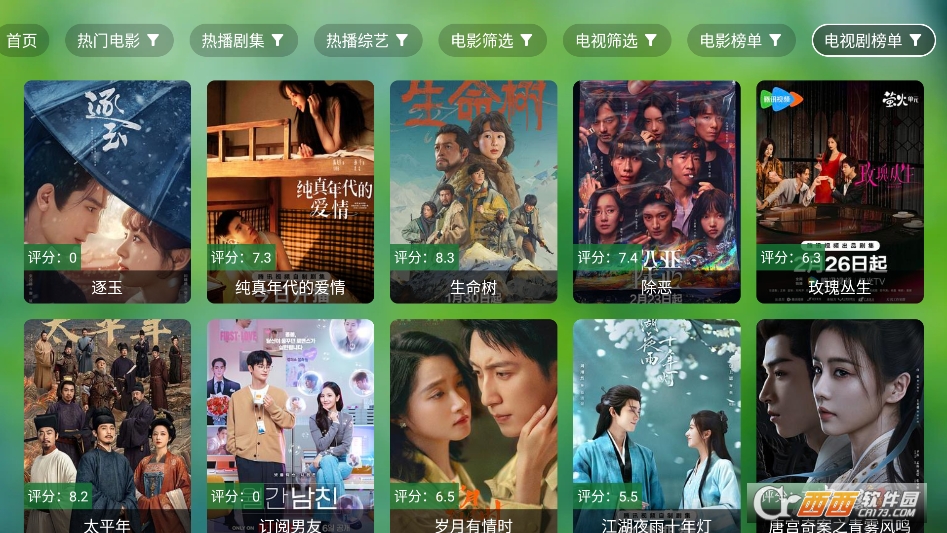Open 纯真年代的爱情 poster card
Image resolution: width=947 pixels, height=533 pixels.
point(290,191)
